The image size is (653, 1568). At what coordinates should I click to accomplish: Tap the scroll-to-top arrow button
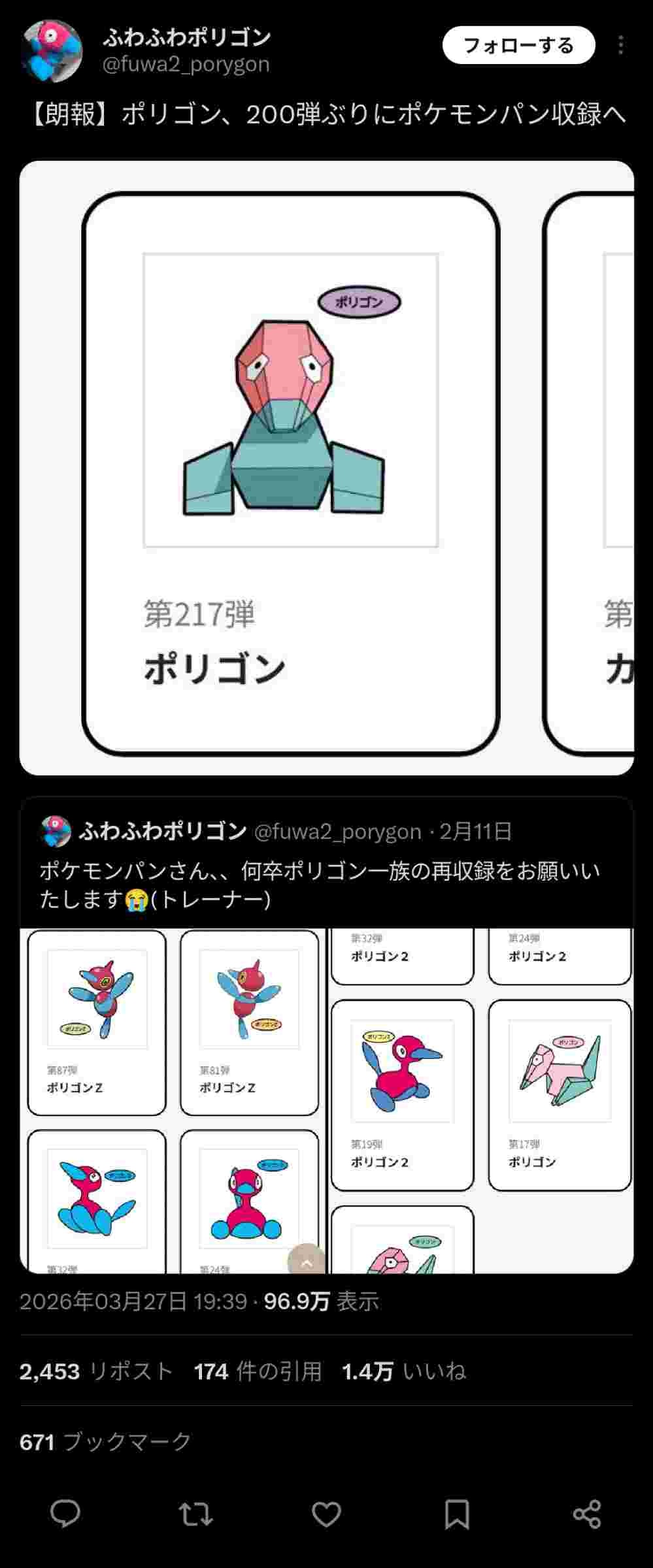coord(306,1261)
